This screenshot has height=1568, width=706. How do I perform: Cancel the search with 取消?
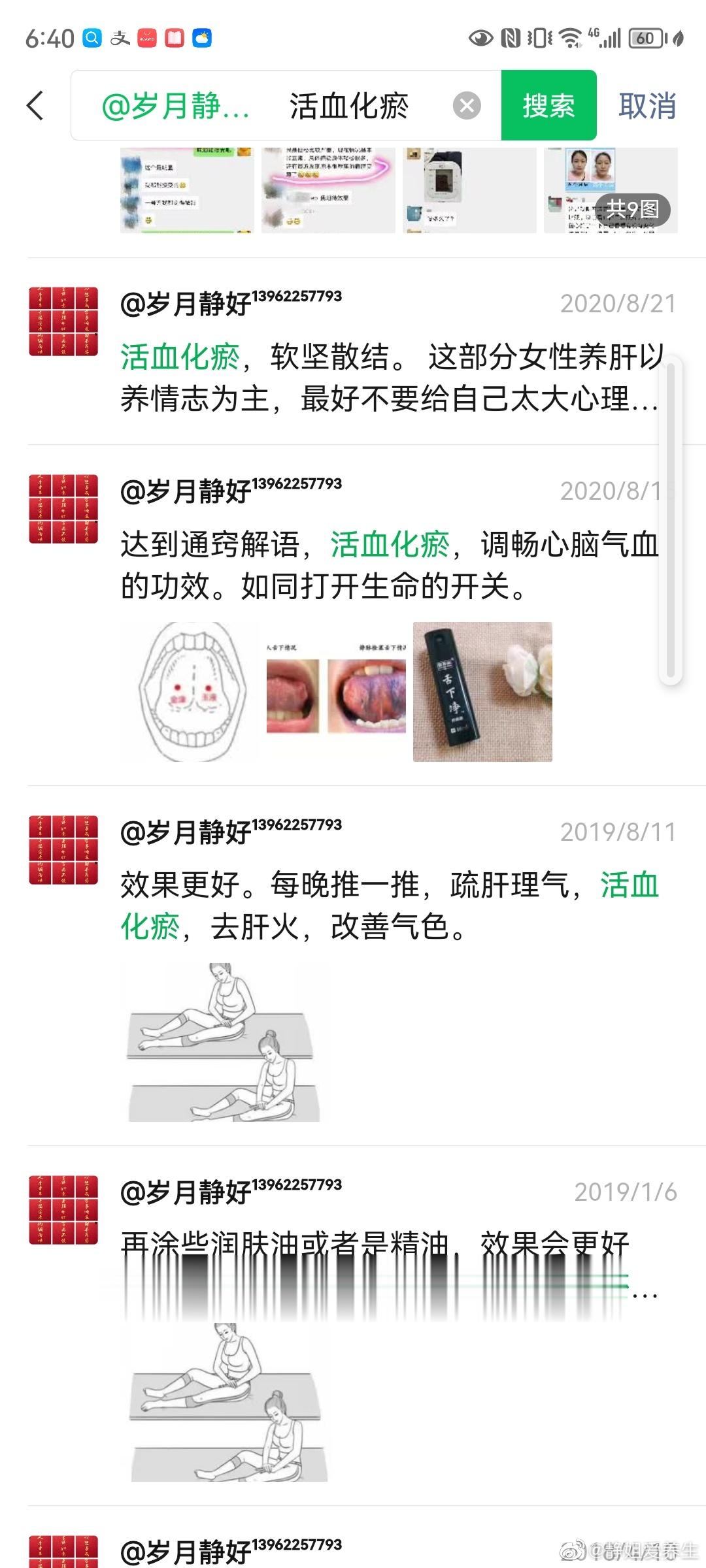(647, 106)
